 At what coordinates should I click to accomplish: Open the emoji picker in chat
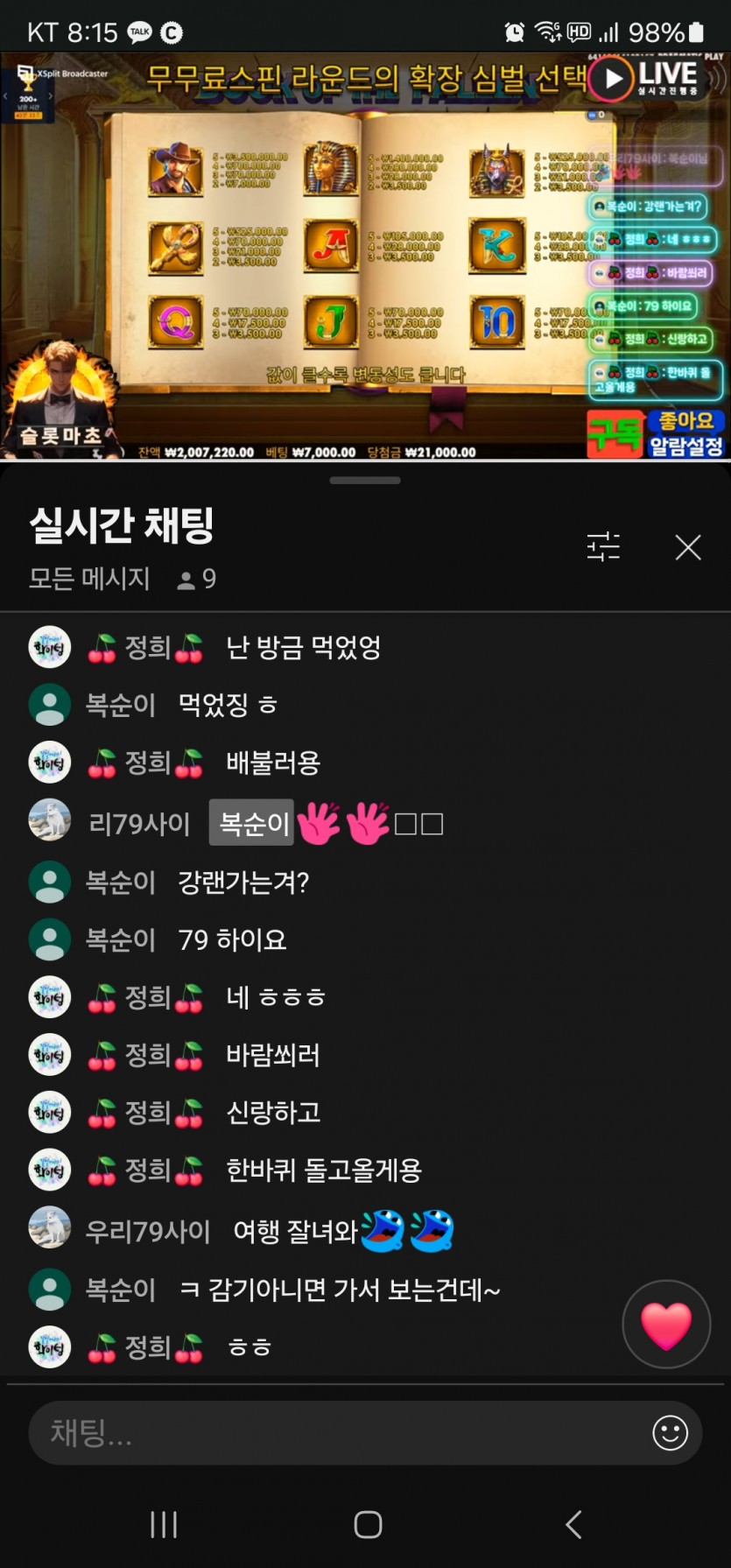(x=670, y=1433)
